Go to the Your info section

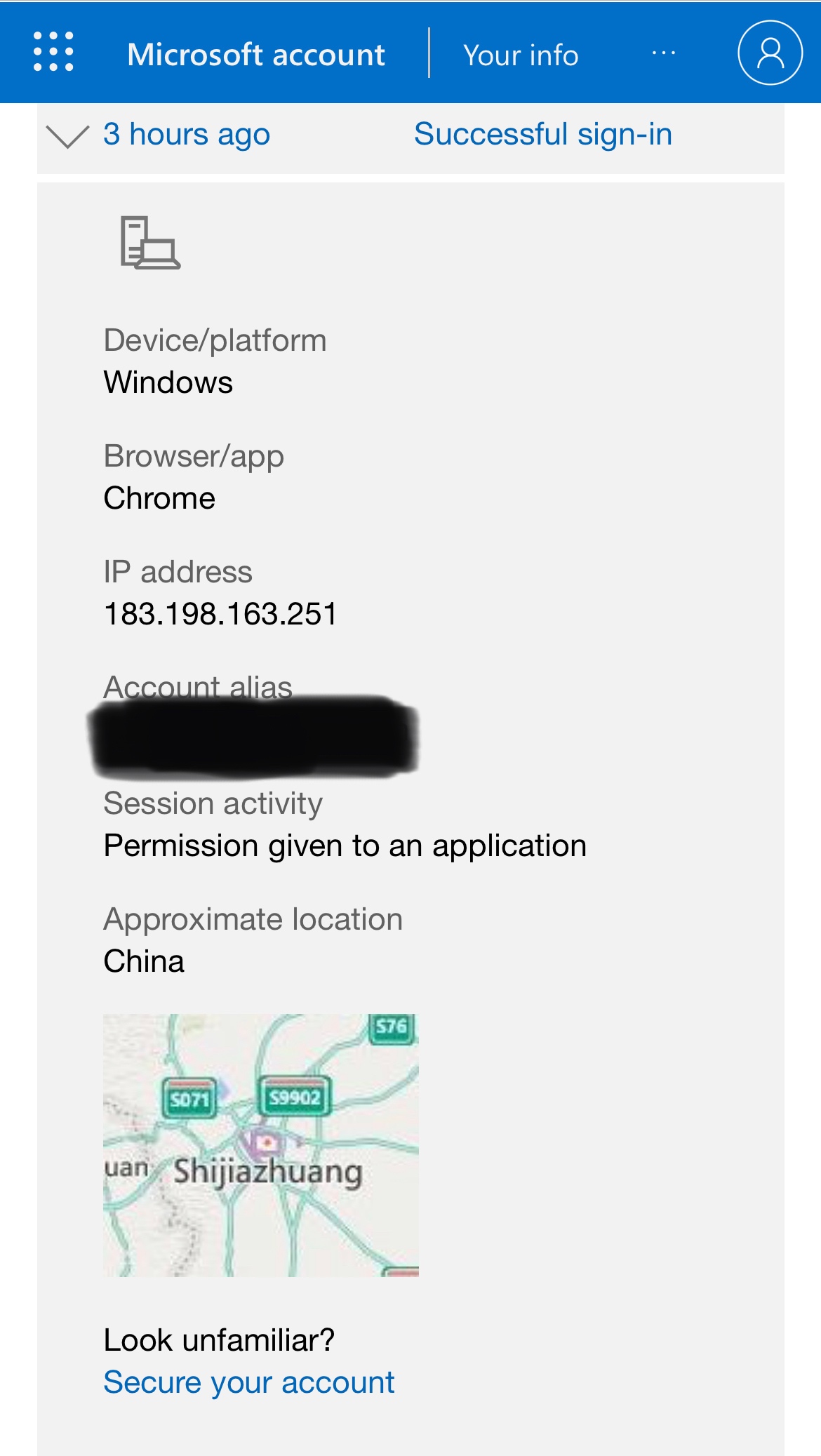pos(521,55)
